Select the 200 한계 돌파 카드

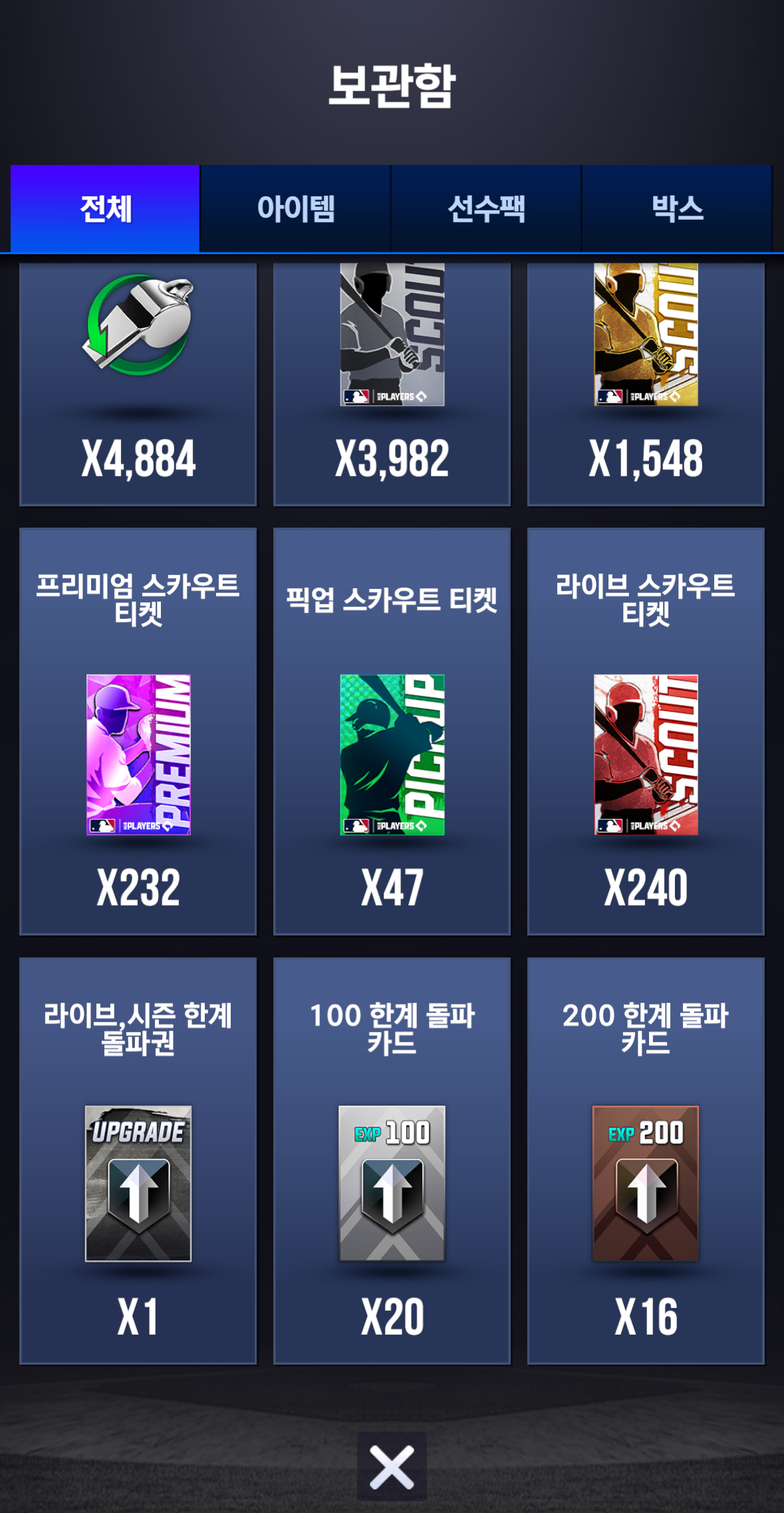coord(646,1161)
